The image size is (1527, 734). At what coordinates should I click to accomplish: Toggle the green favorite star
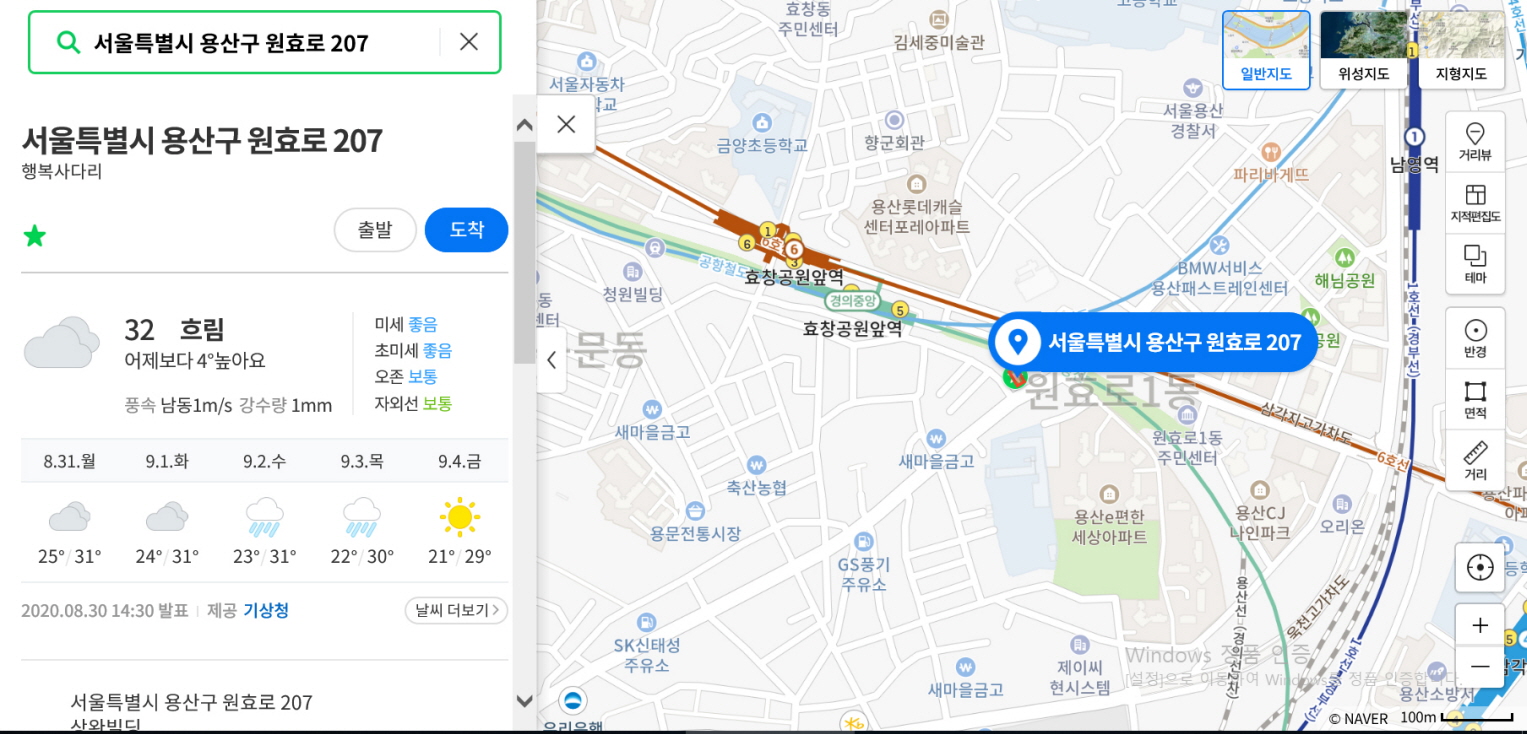click(x=35, y=236)
